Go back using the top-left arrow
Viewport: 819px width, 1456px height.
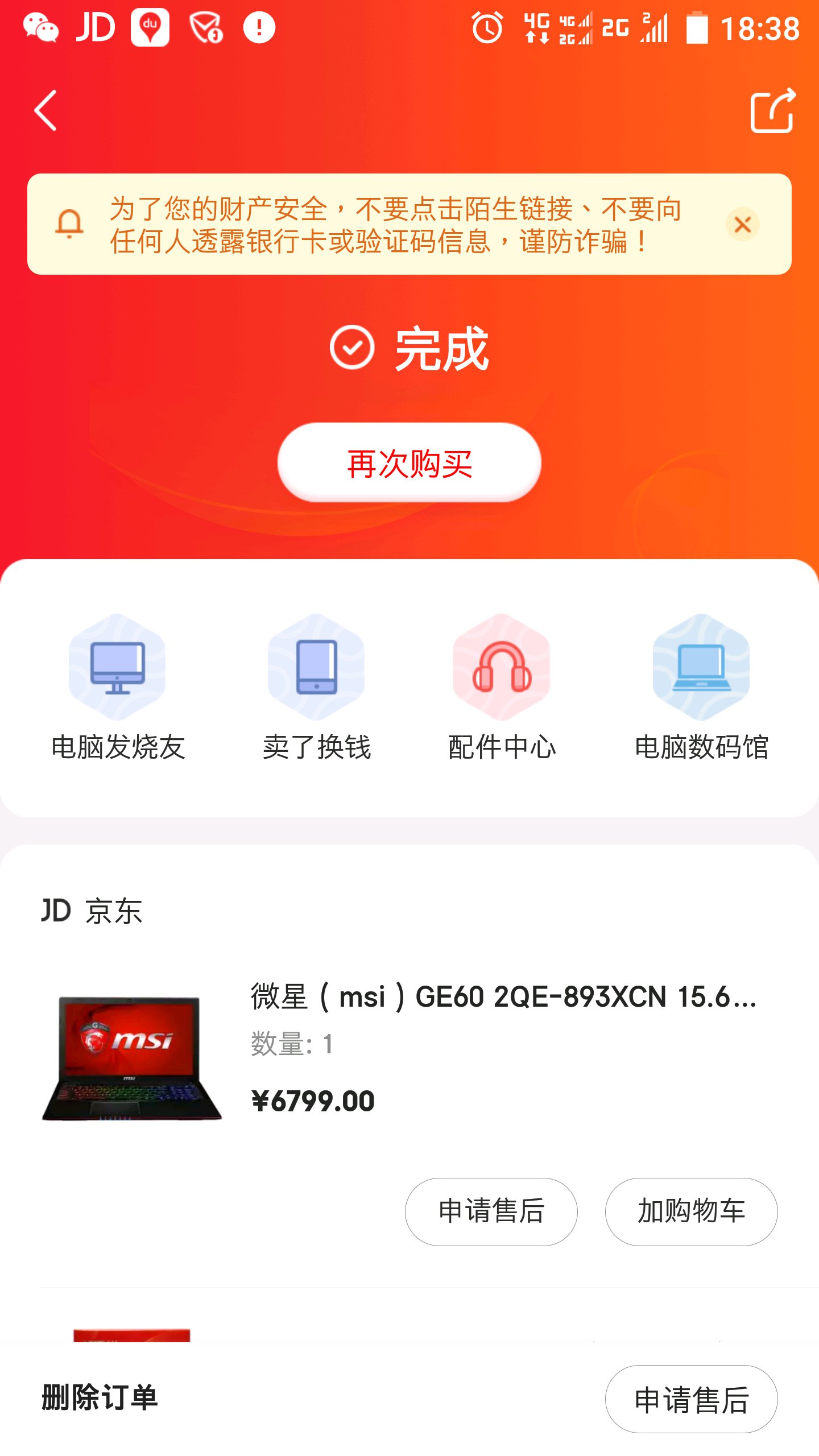45,111
